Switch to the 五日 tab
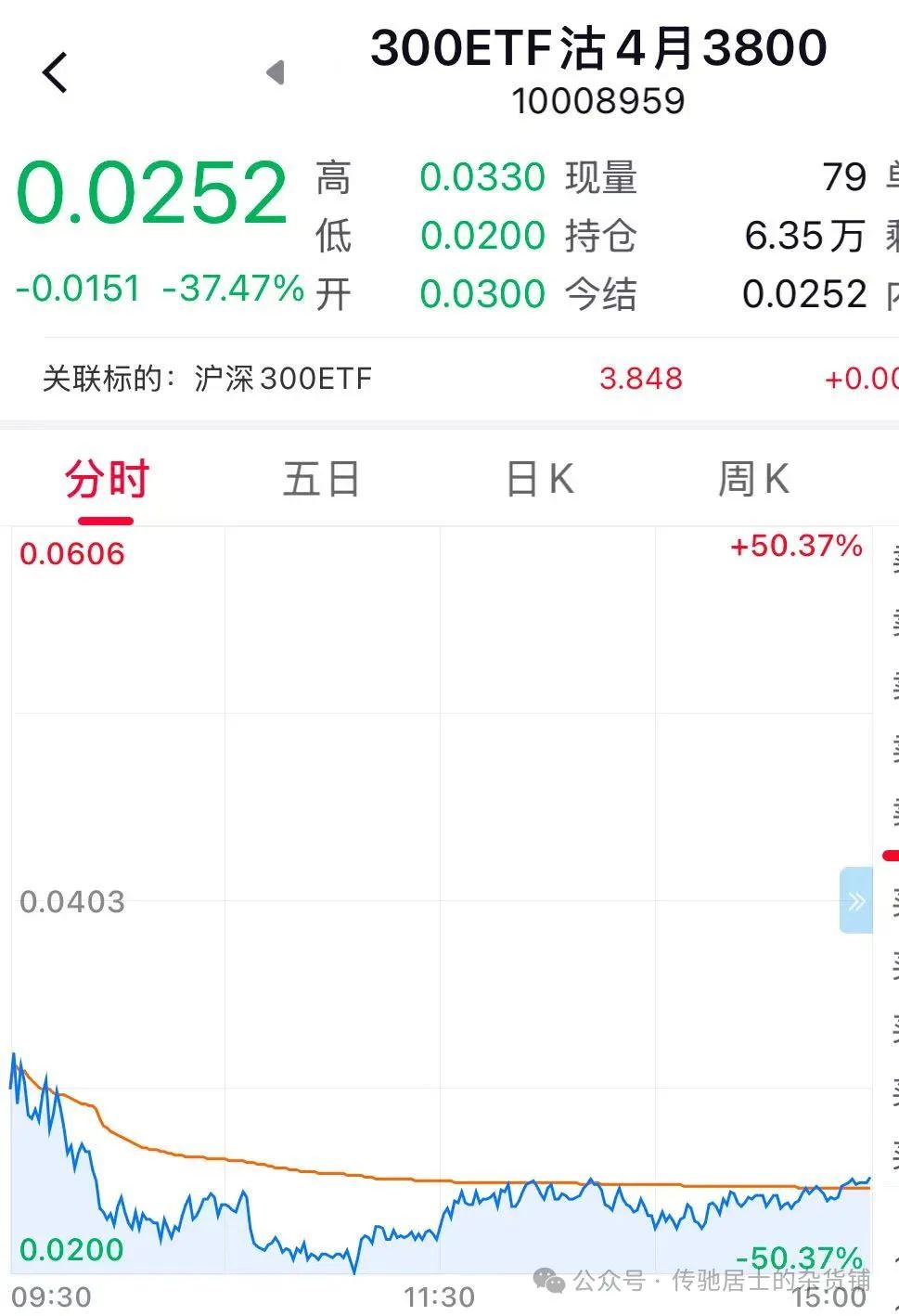 coord(320,479)
